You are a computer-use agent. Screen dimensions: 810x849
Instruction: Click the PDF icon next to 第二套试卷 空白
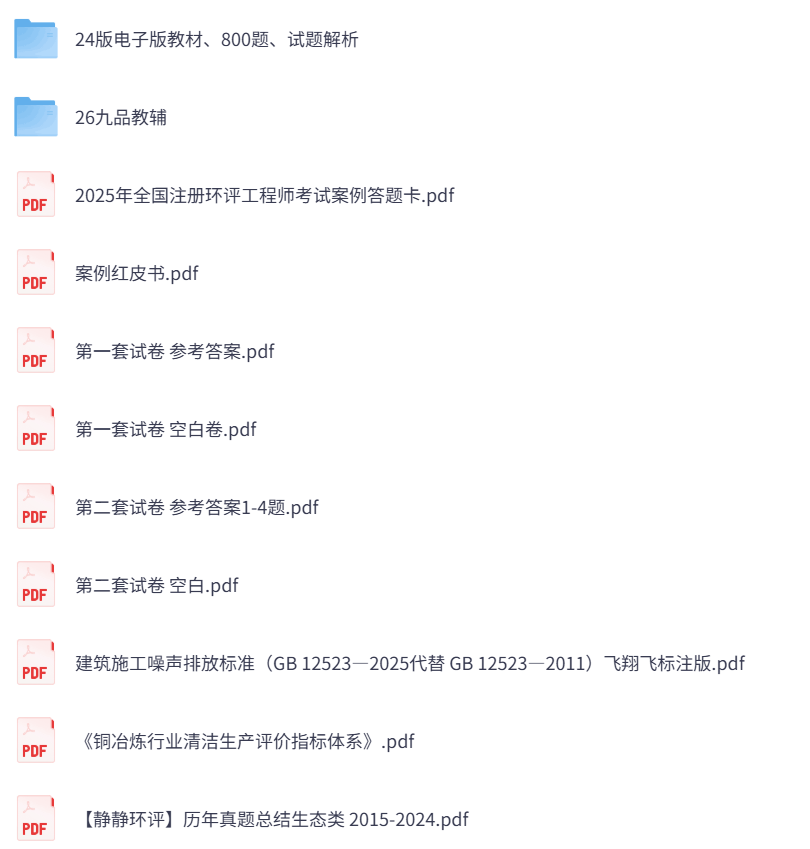(x=35, y=584)
